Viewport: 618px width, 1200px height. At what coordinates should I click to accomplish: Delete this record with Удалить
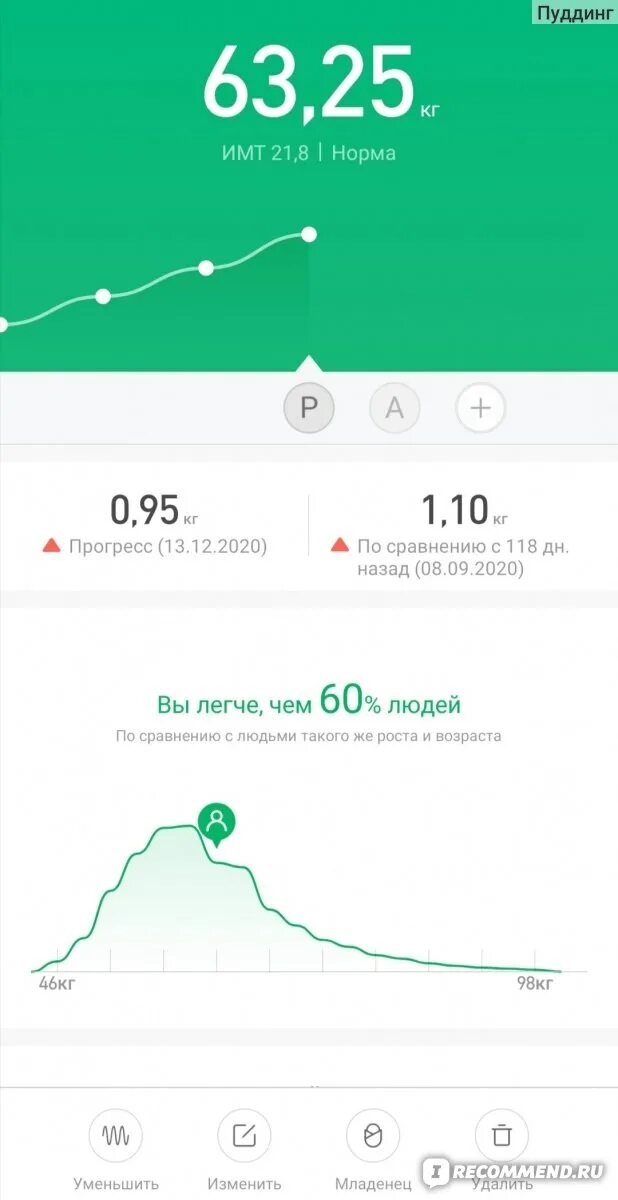502,1137
